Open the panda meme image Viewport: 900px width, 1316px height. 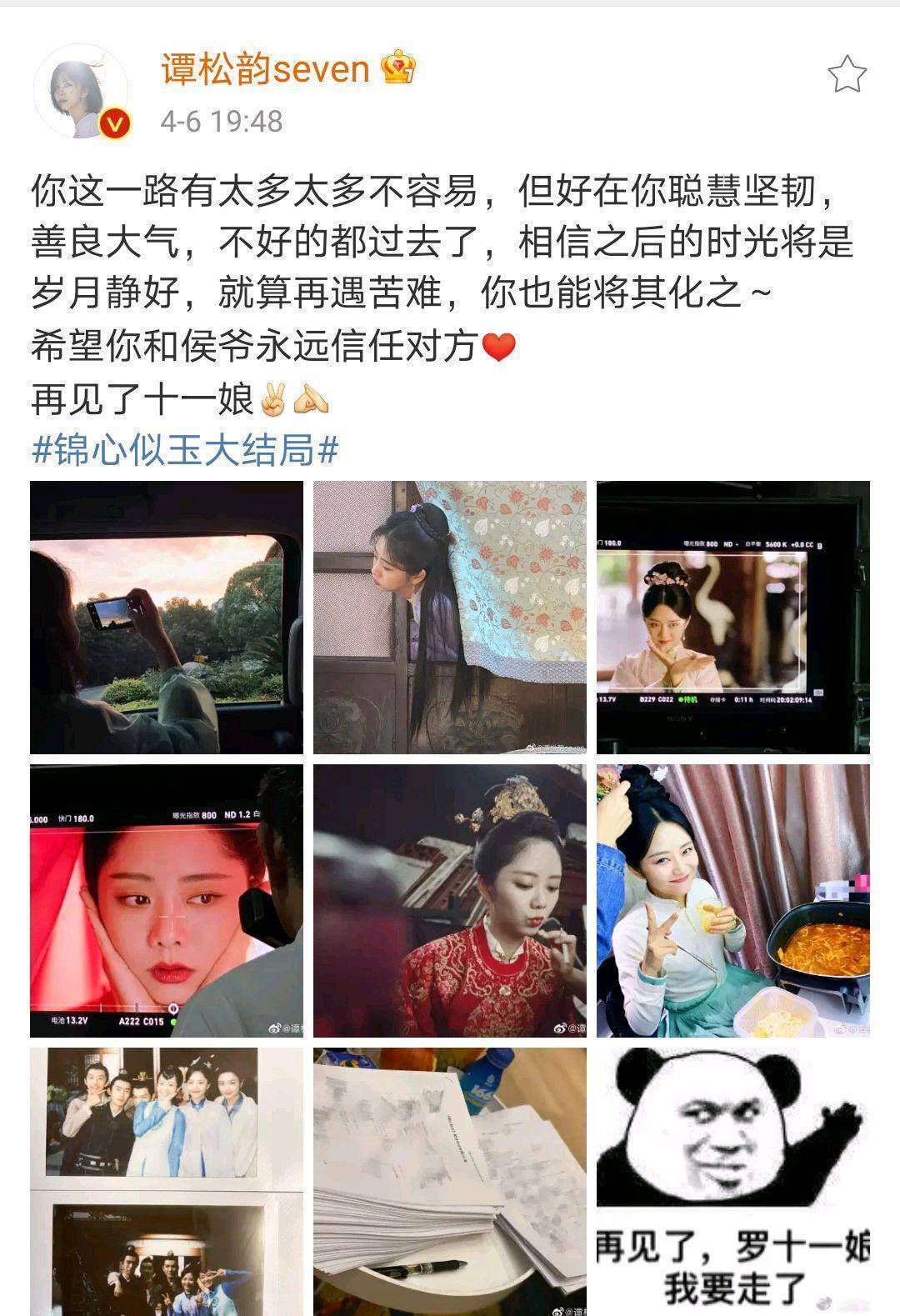(733, 1183)
